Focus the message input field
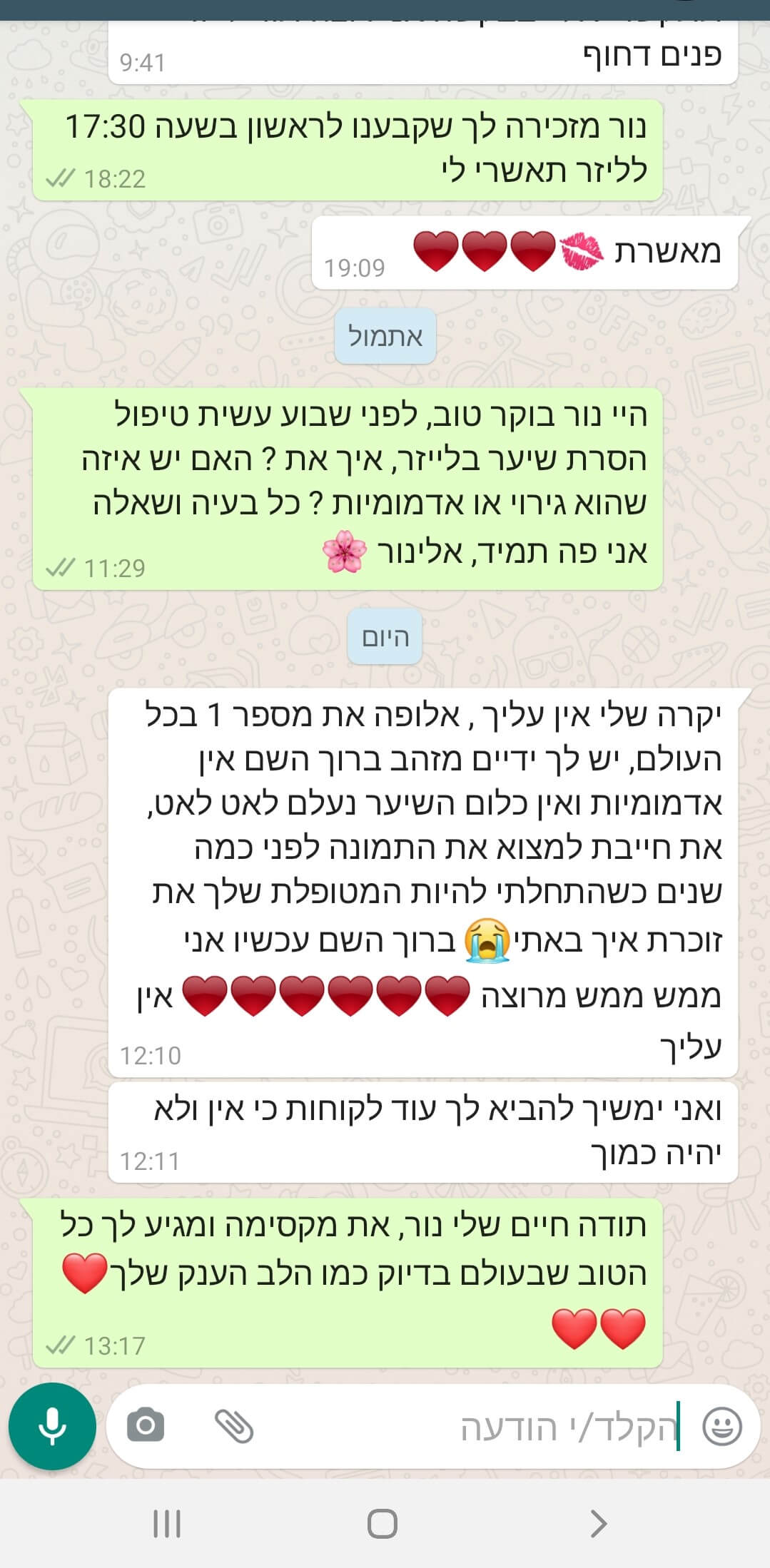 500,1426
